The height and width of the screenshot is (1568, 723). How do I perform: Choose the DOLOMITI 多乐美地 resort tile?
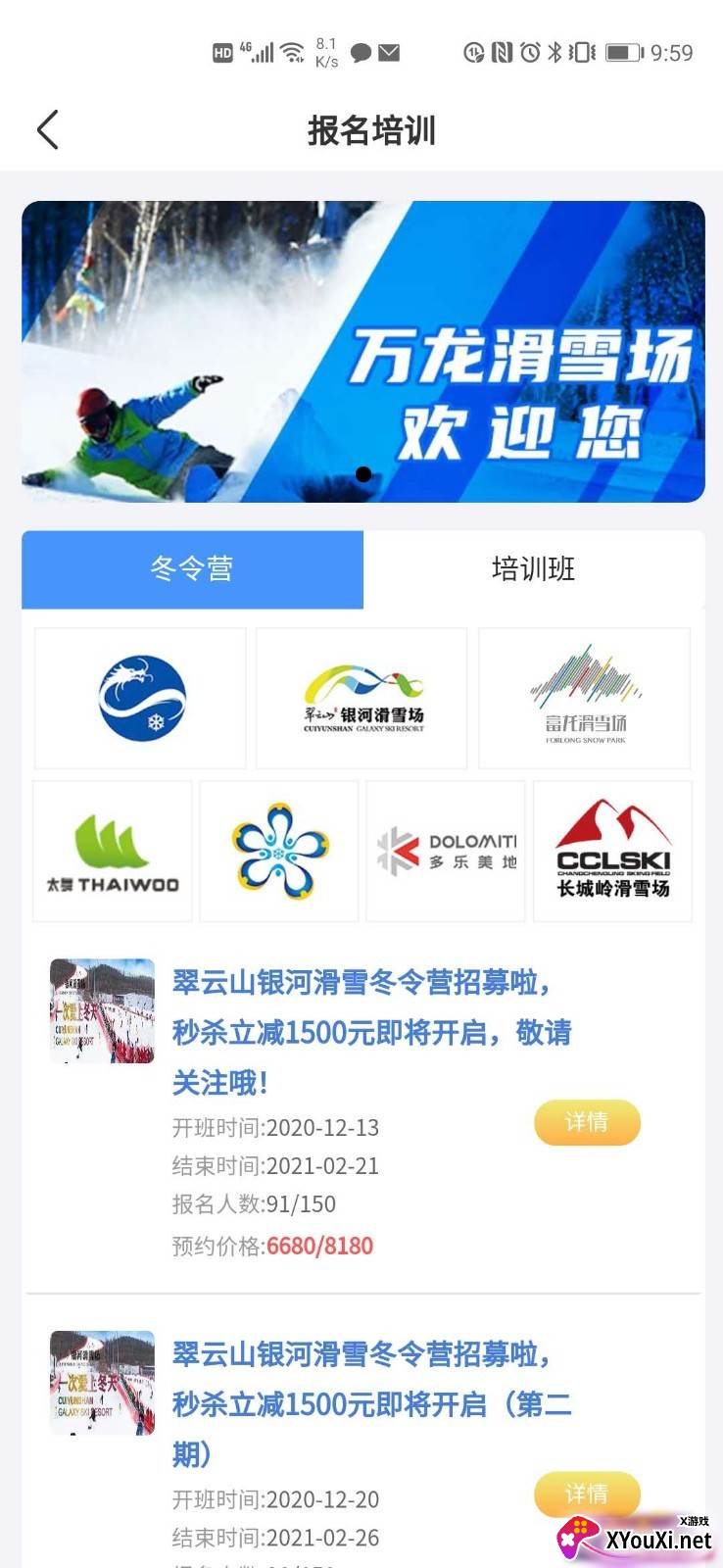coord(446,852)
